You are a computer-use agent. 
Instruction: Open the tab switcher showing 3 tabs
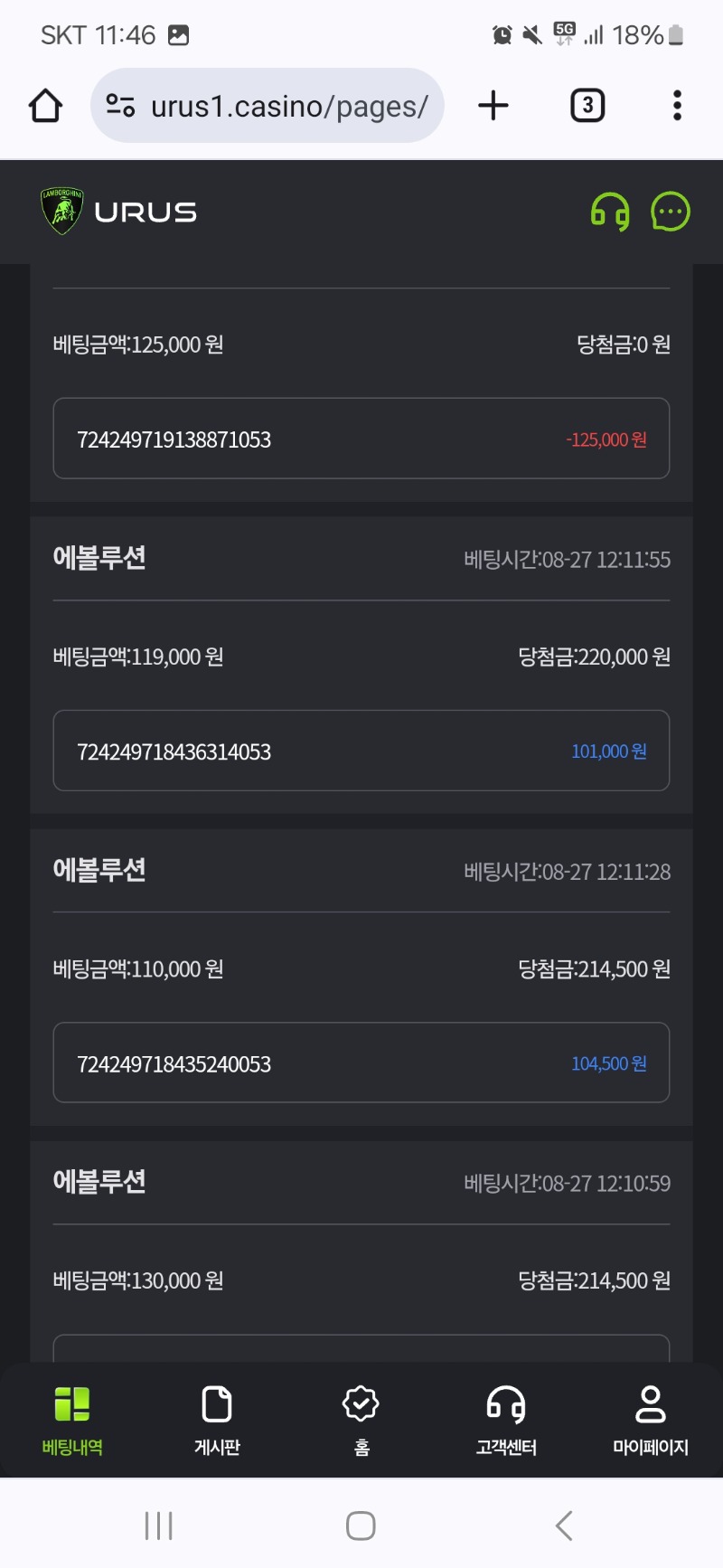(x=587, y=106)
